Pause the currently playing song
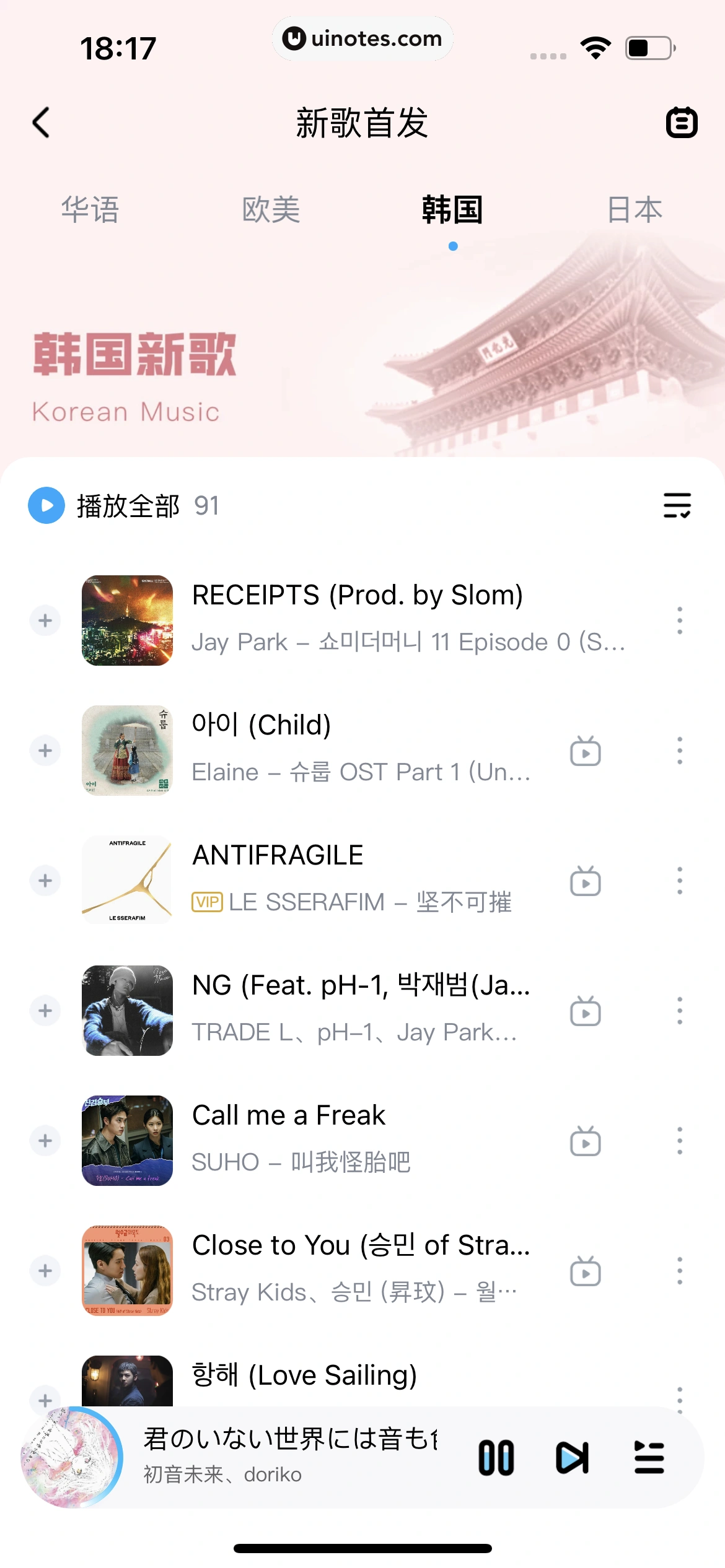 pyautogui.click(x=496, y=1457)
